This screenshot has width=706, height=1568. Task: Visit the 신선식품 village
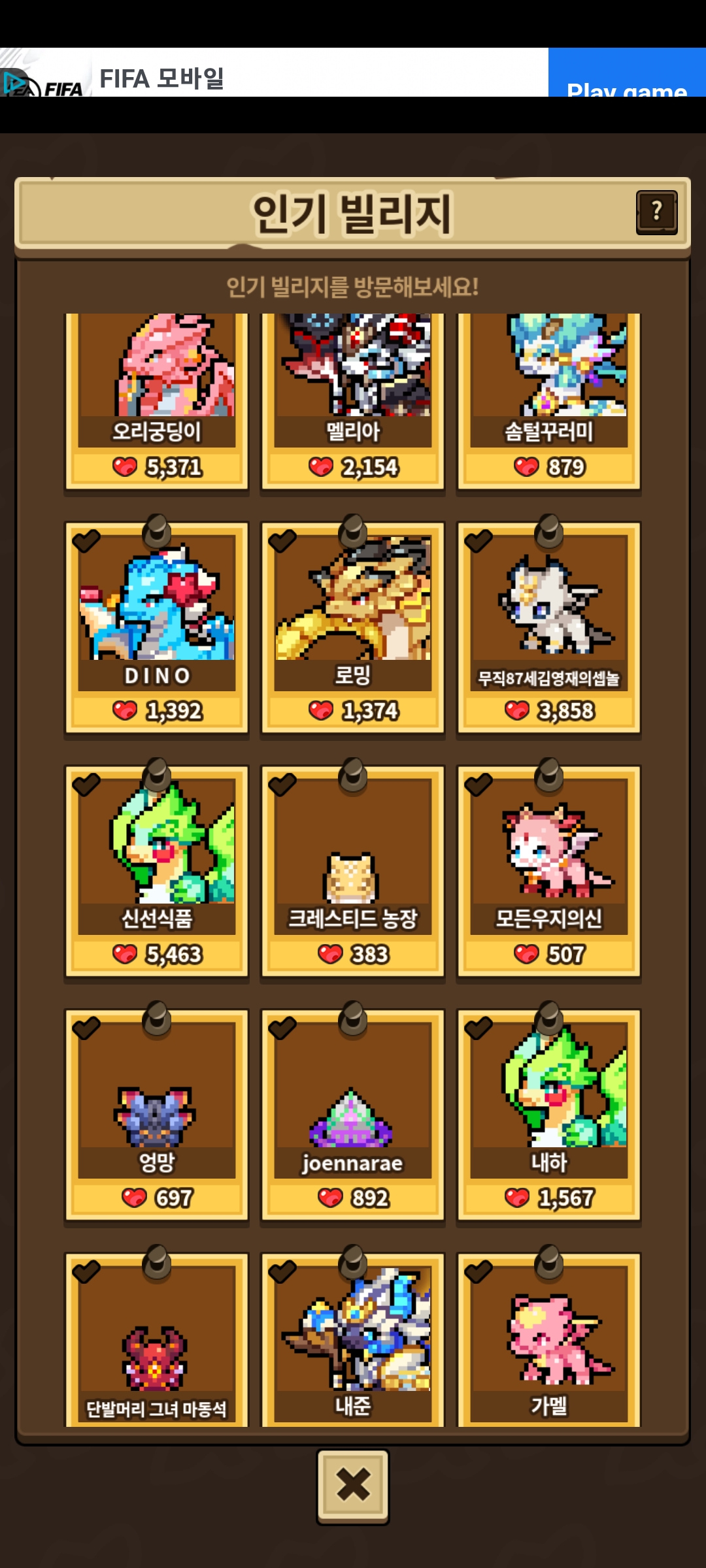tap(157, 871)
